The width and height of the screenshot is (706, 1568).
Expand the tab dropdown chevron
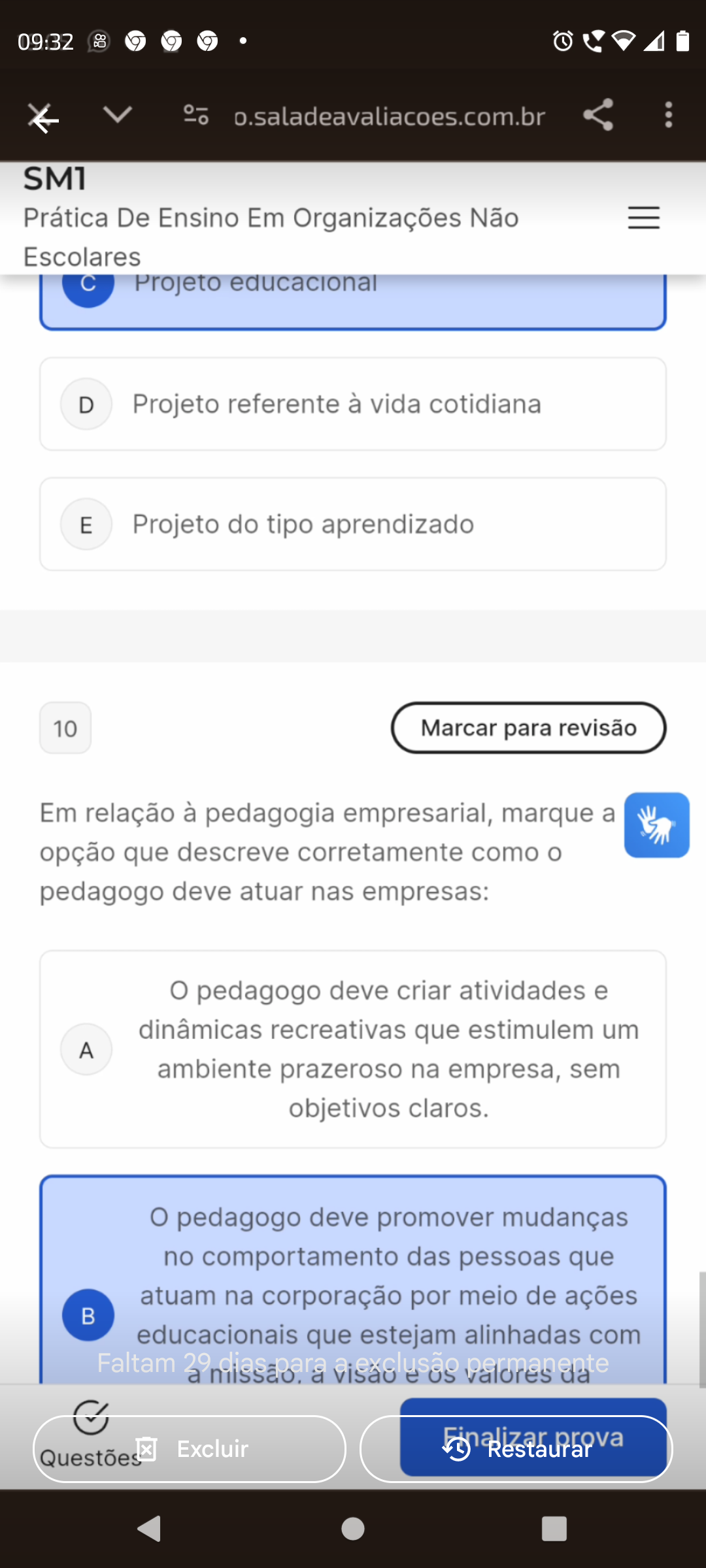point(118,115)
